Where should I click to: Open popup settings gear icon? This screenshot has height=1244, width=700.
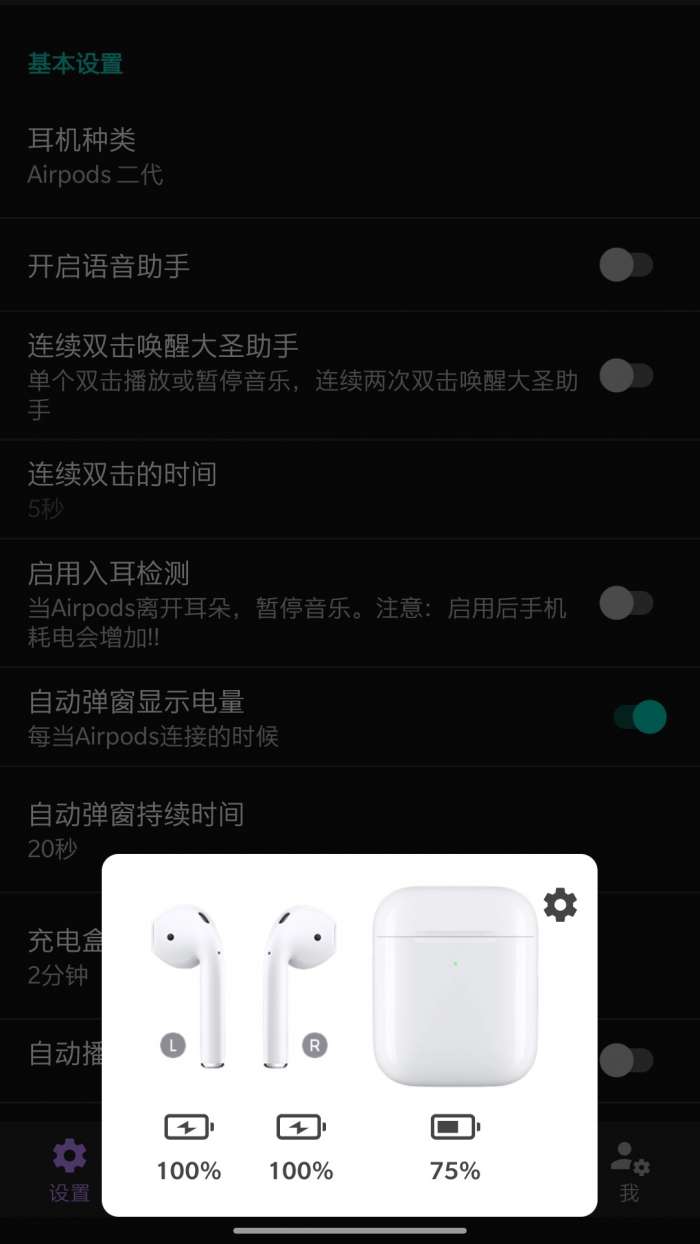click(560, 905)
